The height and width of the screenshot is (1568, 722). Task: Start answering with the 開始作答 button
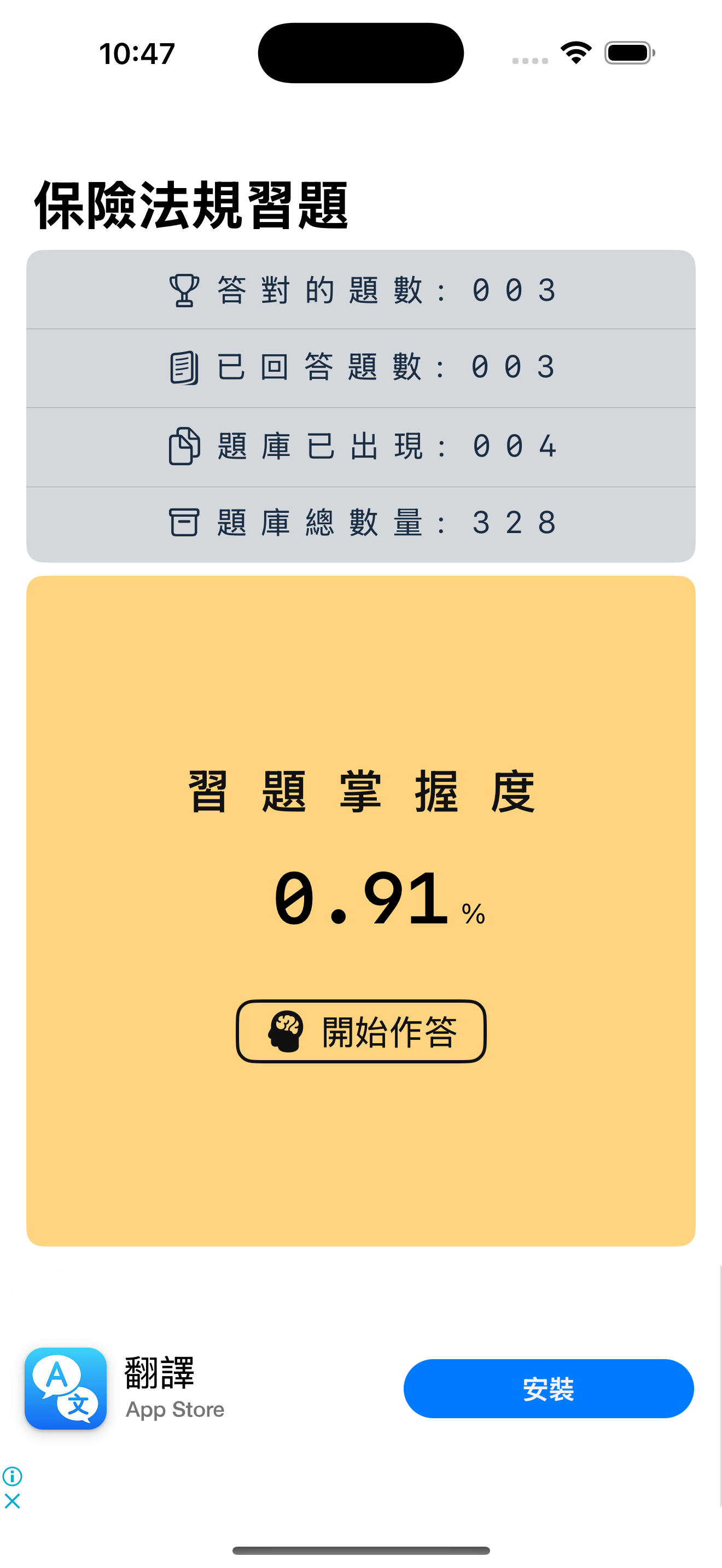361,1031
